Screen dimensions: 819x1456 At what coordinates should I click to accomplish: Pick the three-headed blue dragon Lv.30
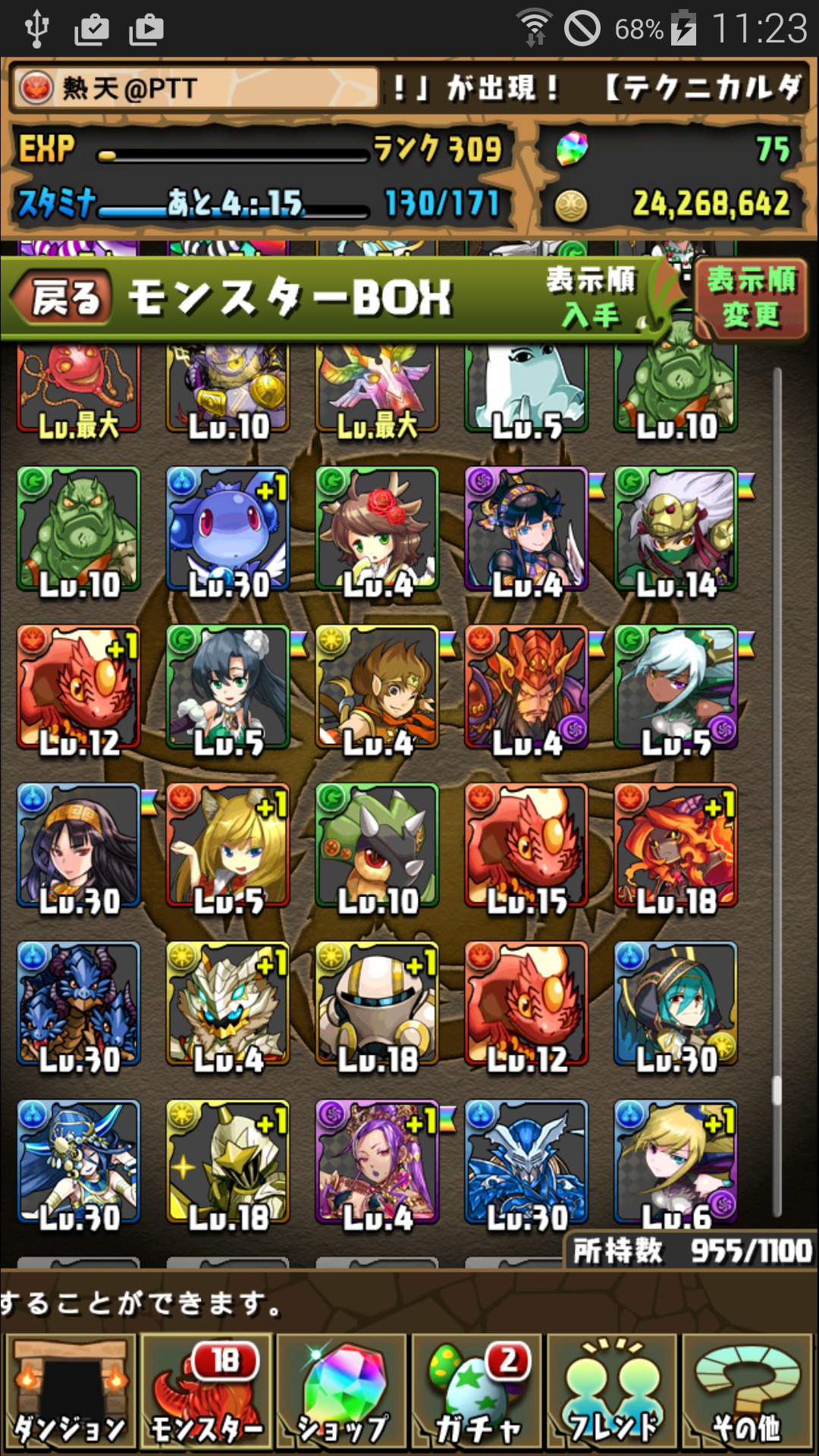pos(78,1004)
